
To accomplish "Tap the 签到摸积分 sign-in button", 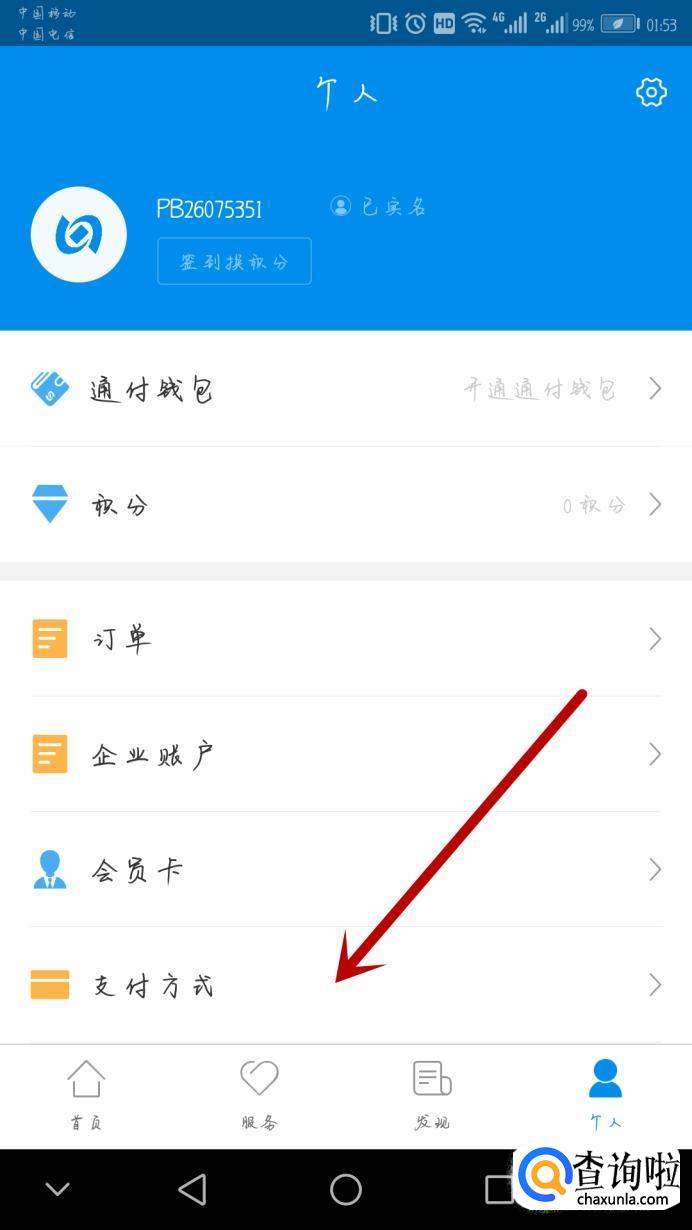I will pyautogui.click(x=234, y=262).
